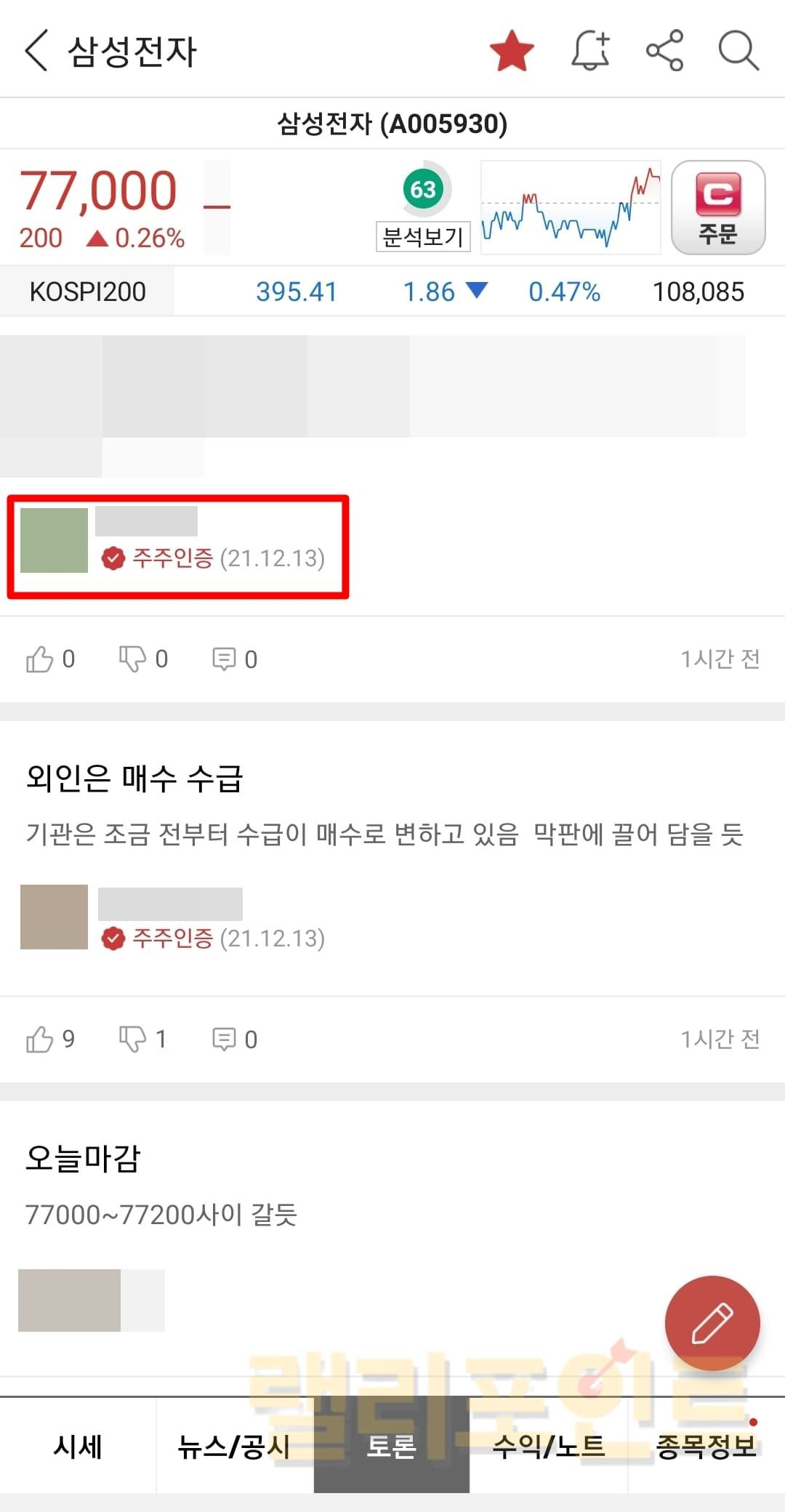Add a price alert with the bell icon
The height and width of the screenshot is (1512, 785).
pyautogui.click(x=590, y=51)
